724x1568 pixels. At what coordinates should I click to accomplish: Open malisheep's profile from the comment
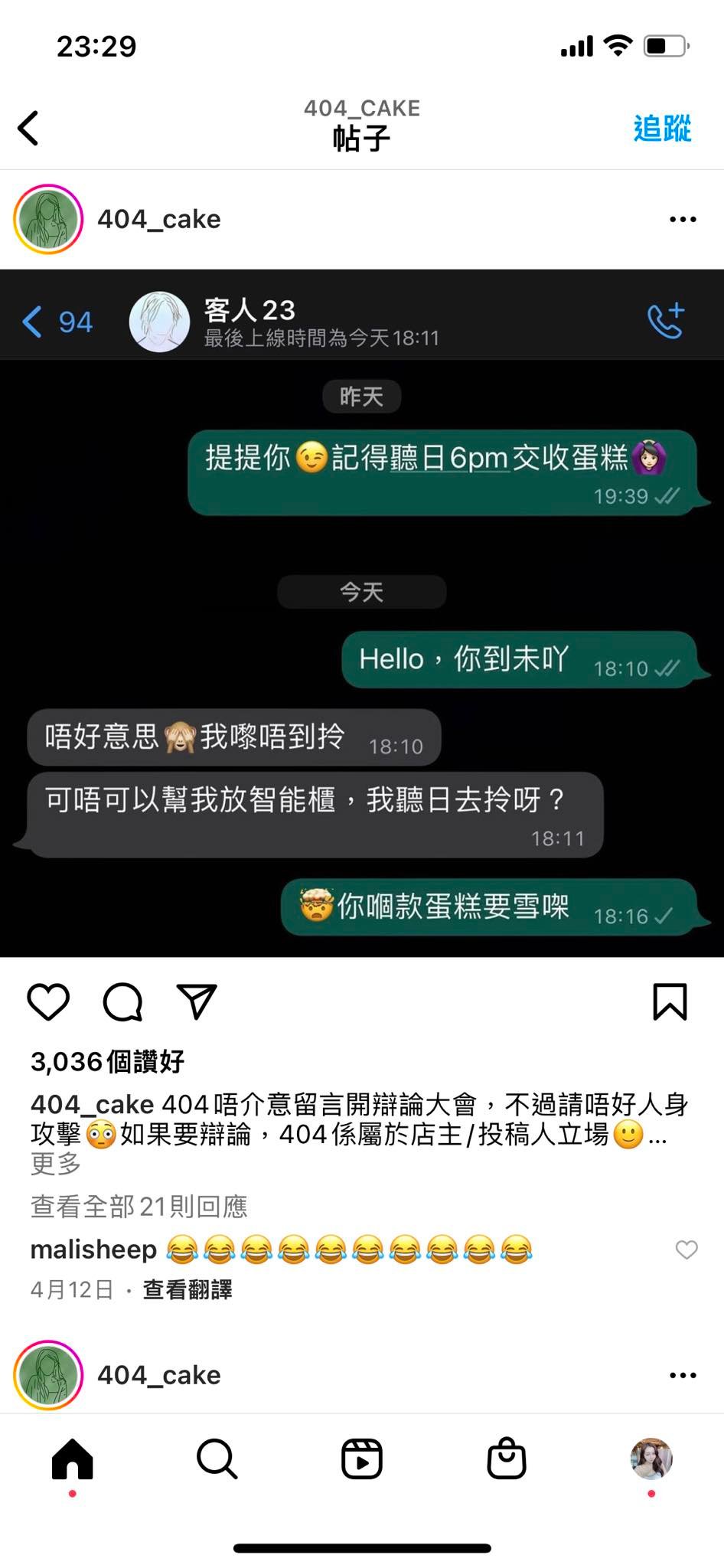93,1249
